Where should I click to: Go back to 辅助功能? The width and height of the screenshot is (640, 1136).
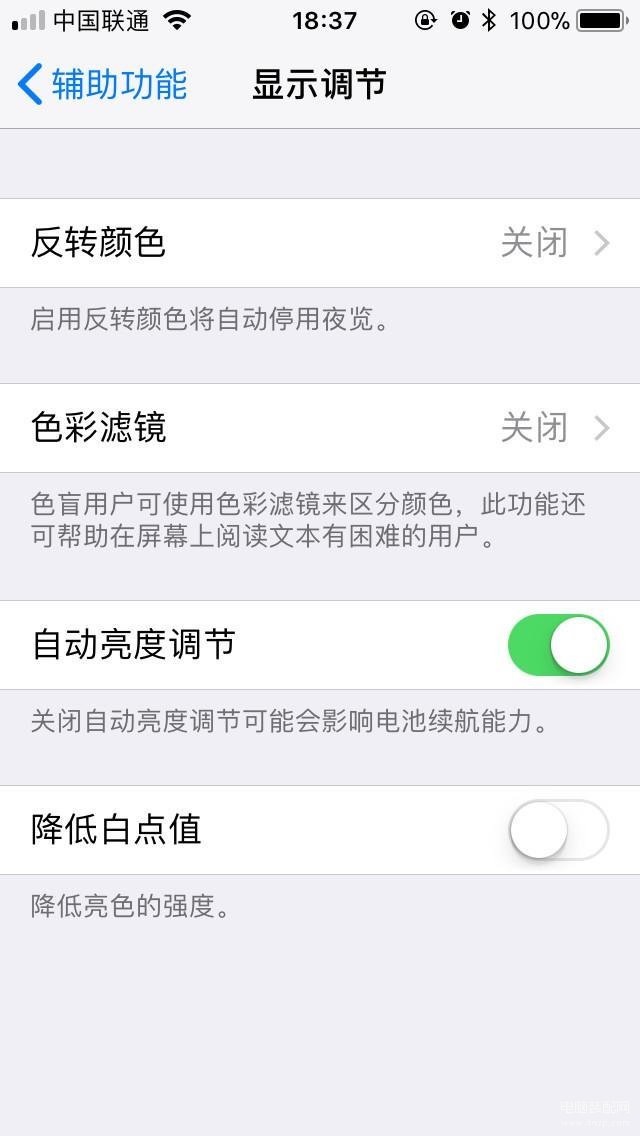tap(102, 84)
